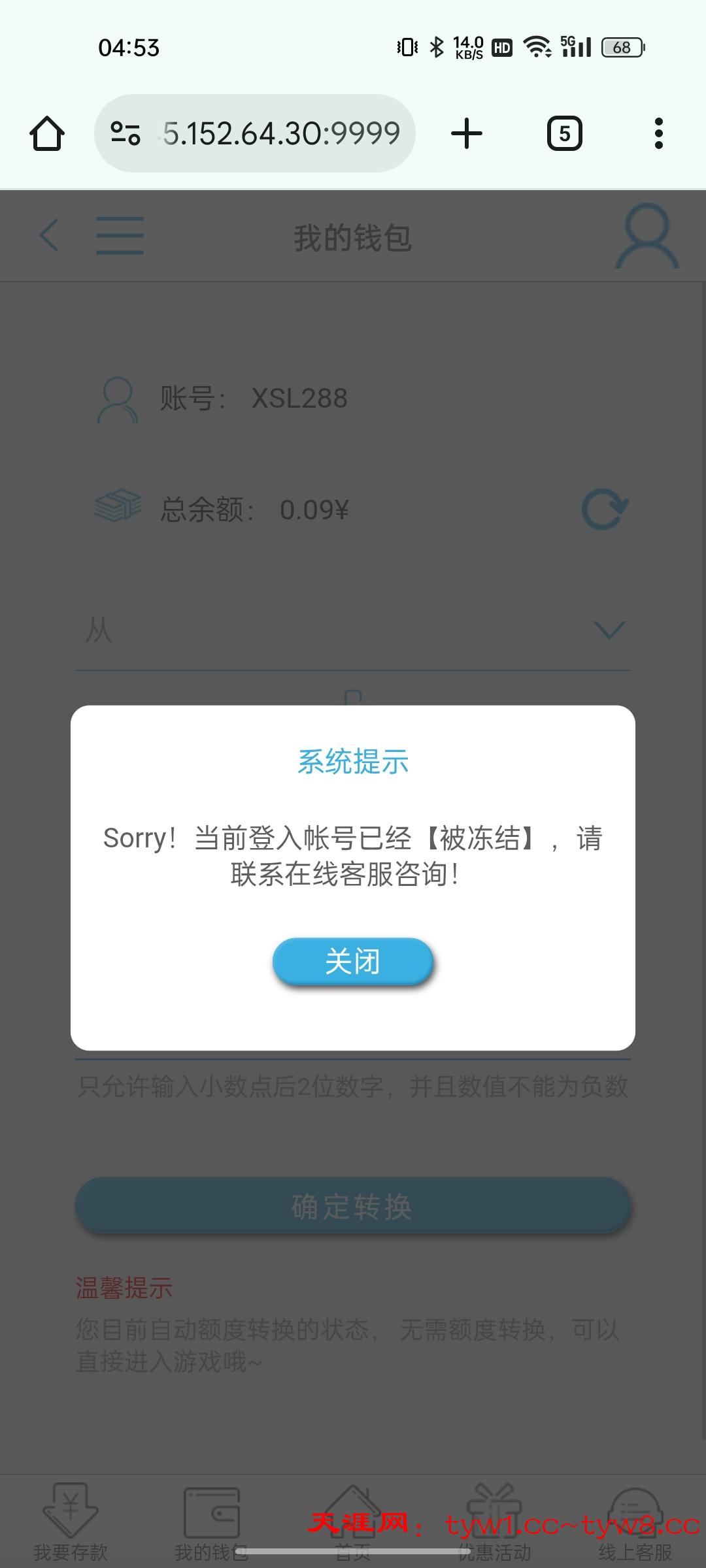The image size is (706, 1568).
Task: Open the user profile icon
Action: [x=647, y=235]
